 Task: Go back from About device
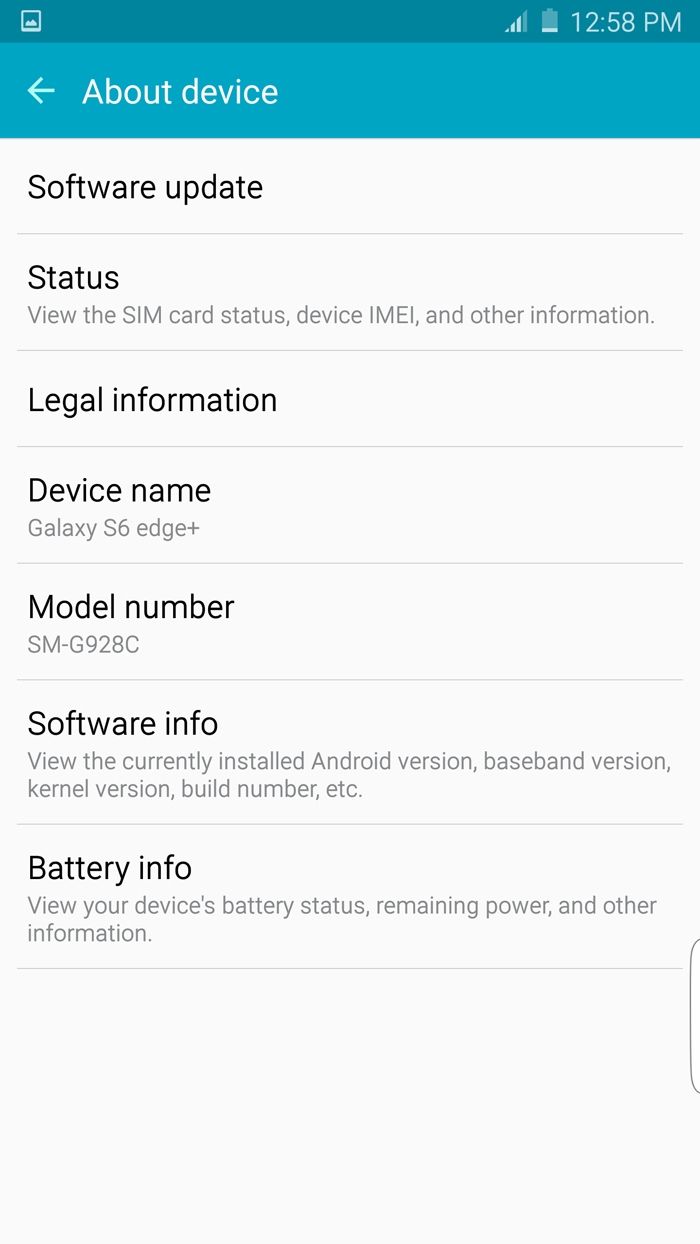[x=41, y=91]
